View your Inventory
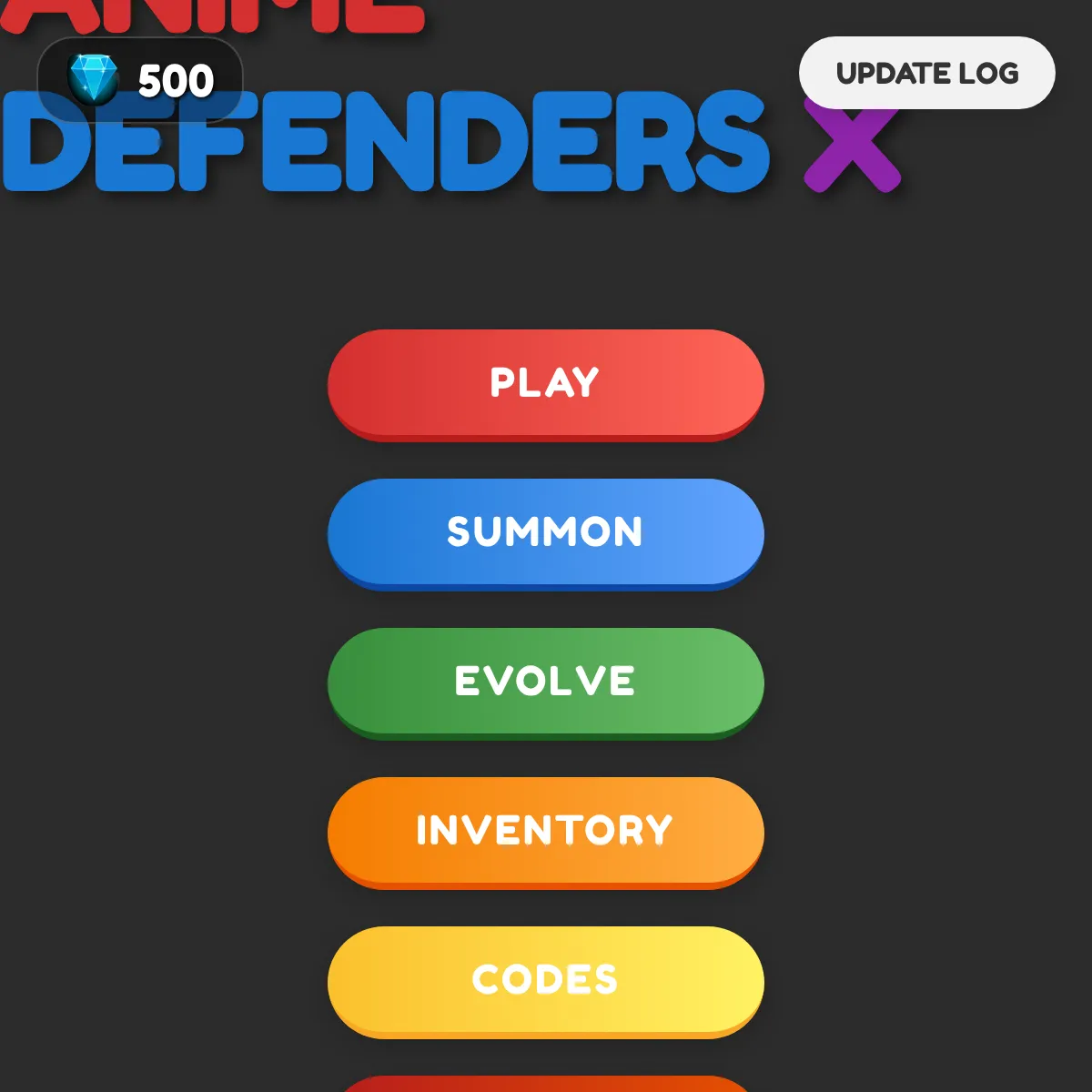Screen dimensions: 1092x1092 545,831
